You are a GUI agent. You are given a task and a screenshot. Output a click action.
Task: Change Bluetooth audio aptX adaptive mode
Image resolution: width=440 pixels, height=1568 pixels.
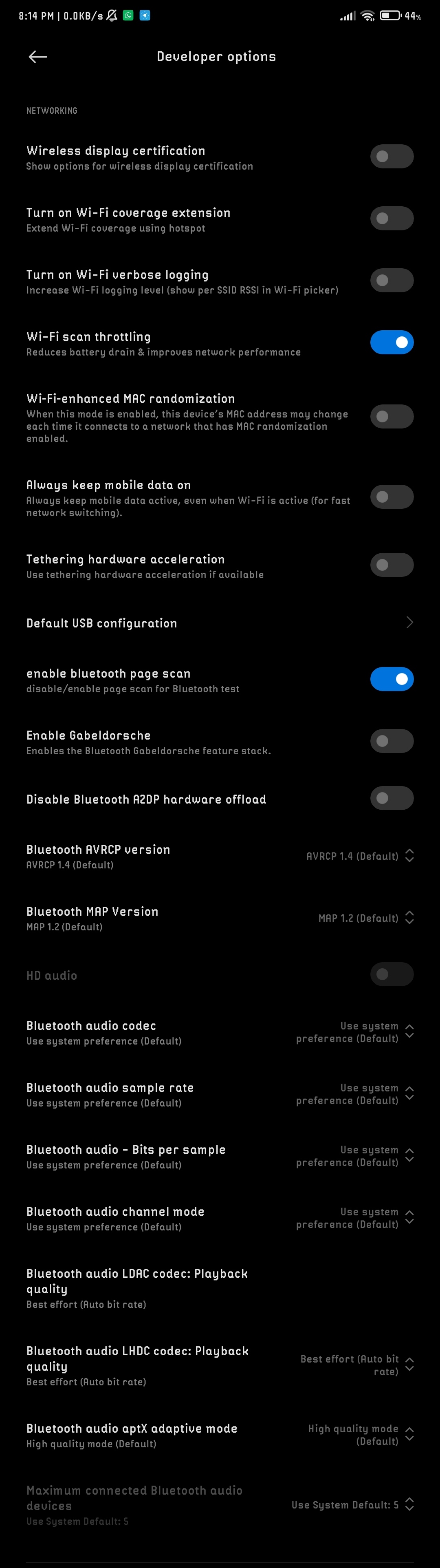click(359, 1435)
